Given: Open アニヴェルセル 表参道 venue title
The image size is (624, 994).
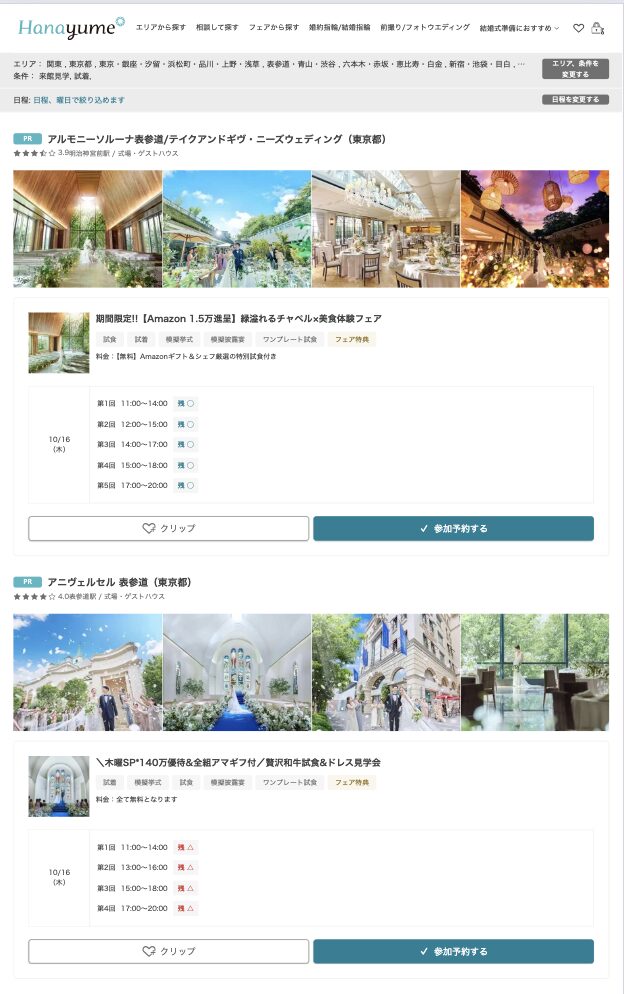Looking at the screenshot, I should 119,582.
